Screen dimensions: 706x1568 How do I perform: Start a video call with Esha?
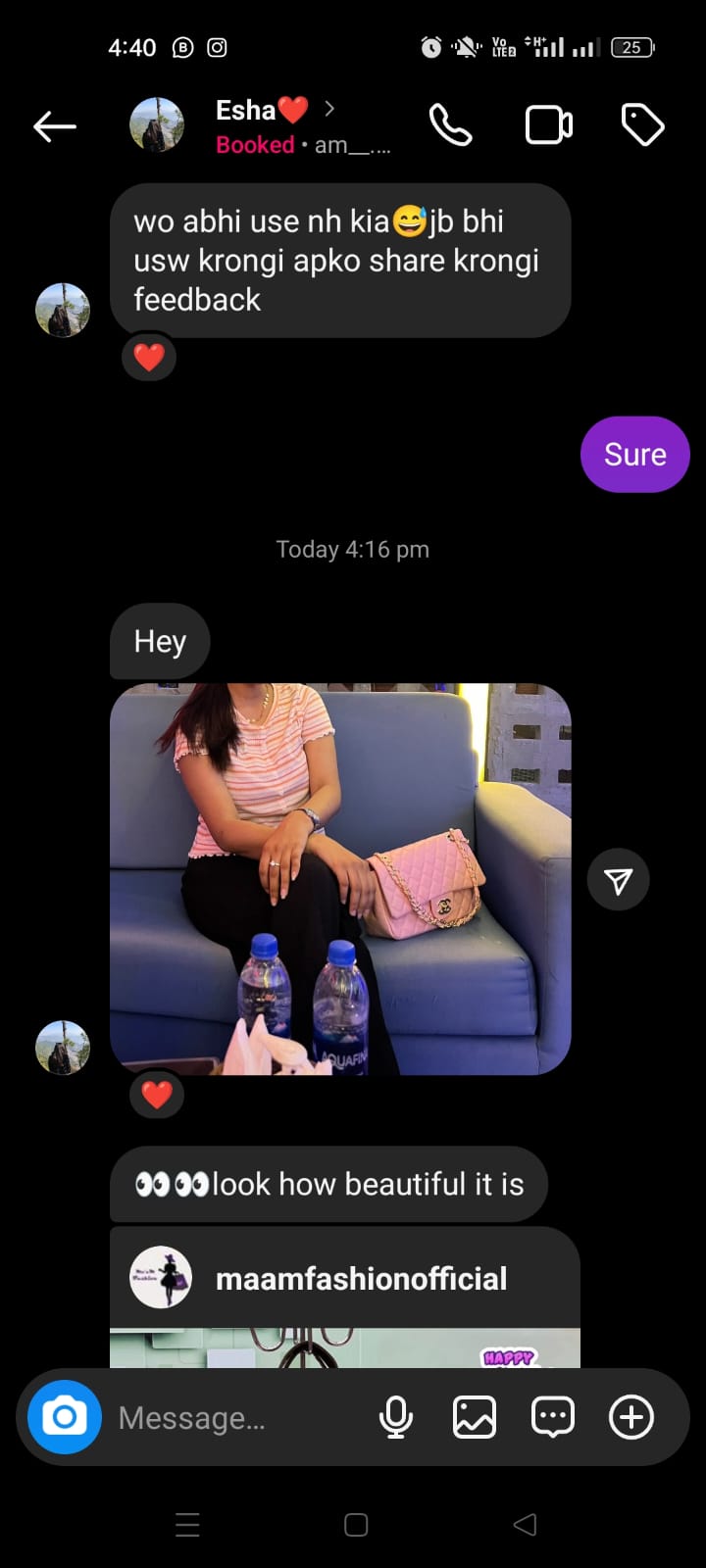click(x=548, y=125)
